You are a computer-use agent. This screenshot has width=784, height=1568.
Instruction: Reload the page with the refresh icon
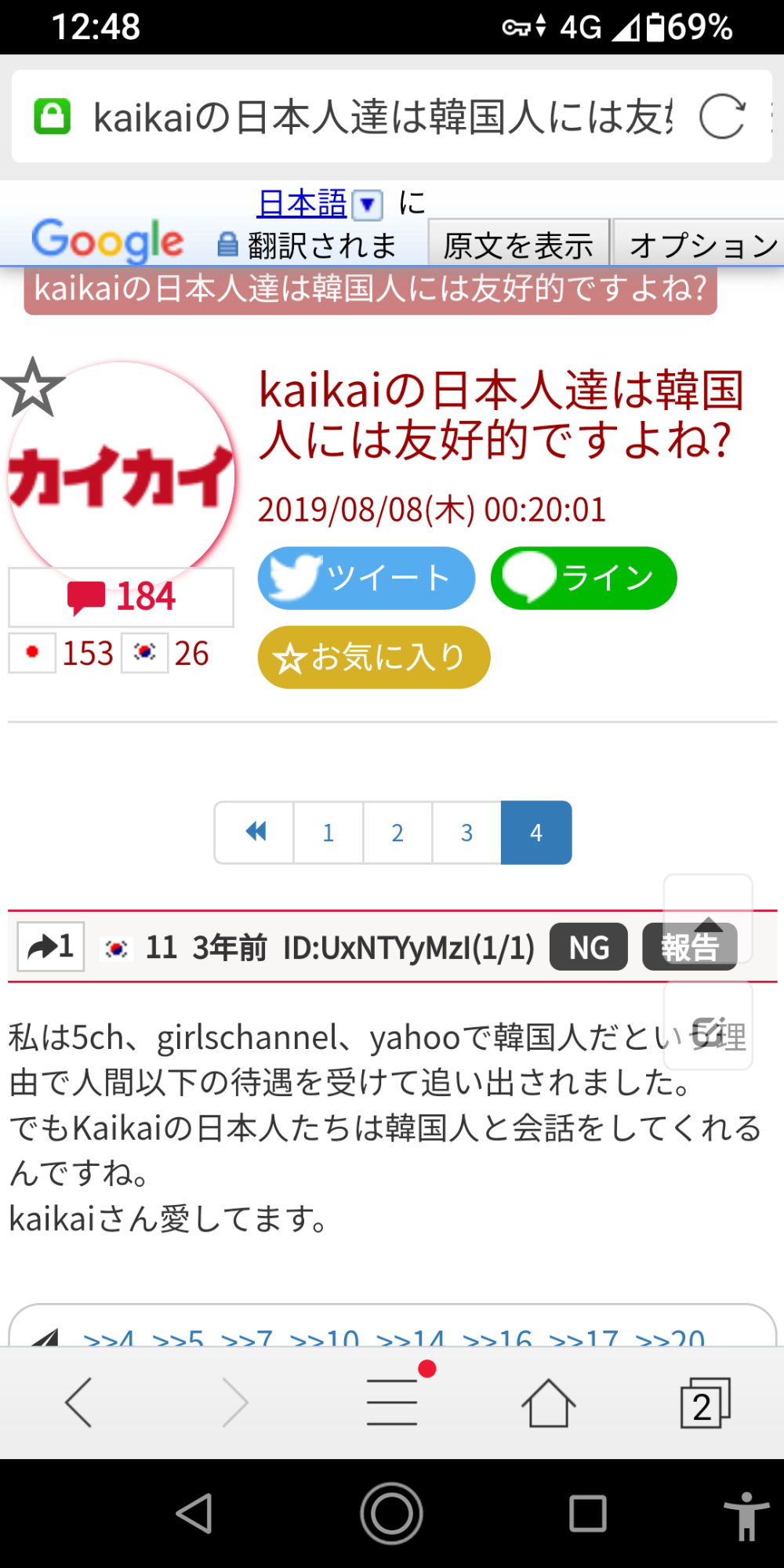click(x=721, y=117)
